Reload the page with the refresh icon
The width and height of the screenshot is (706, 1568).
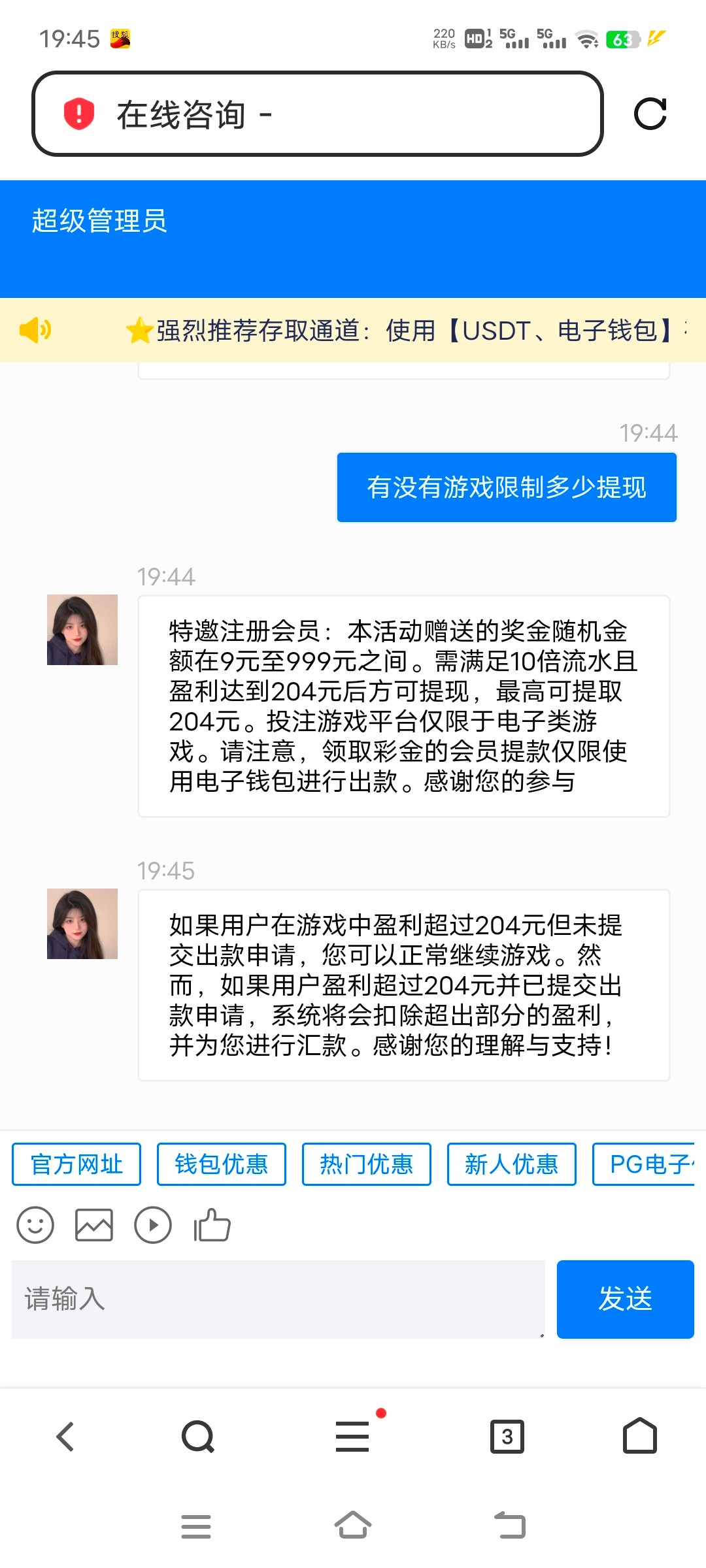point(650,114)
